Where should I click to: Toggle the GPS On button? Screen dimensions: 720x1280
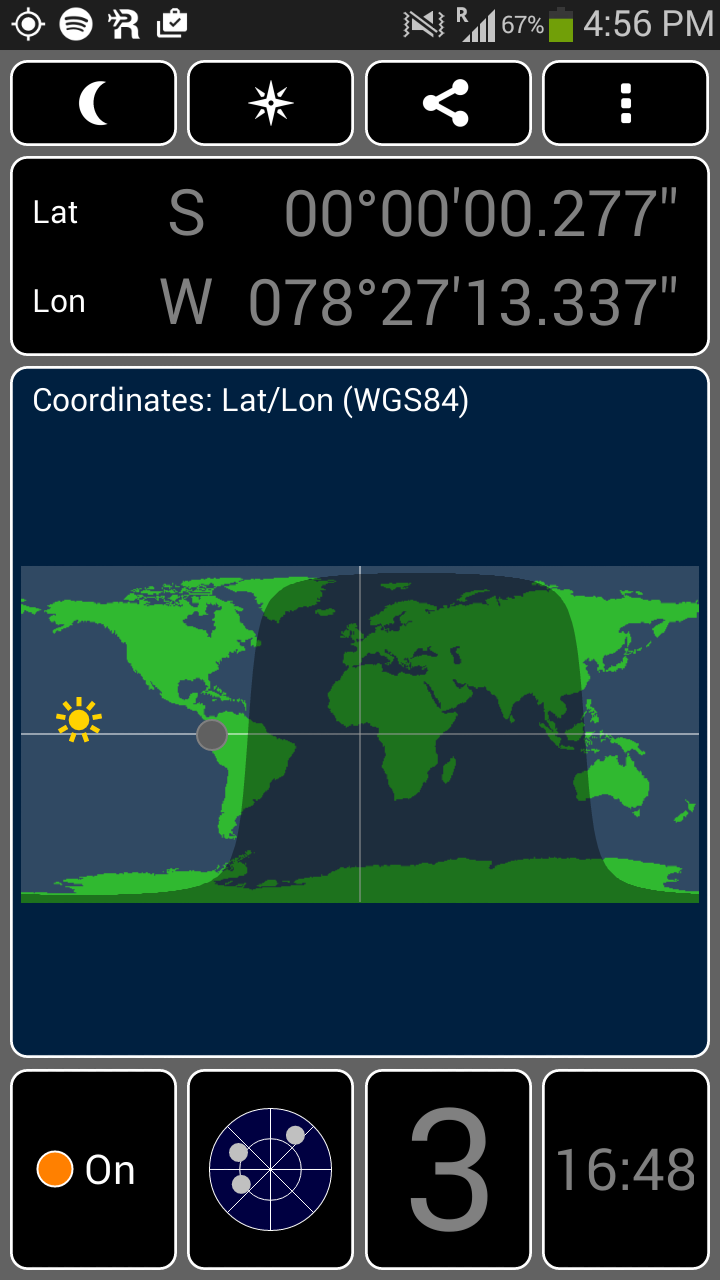93,1169
